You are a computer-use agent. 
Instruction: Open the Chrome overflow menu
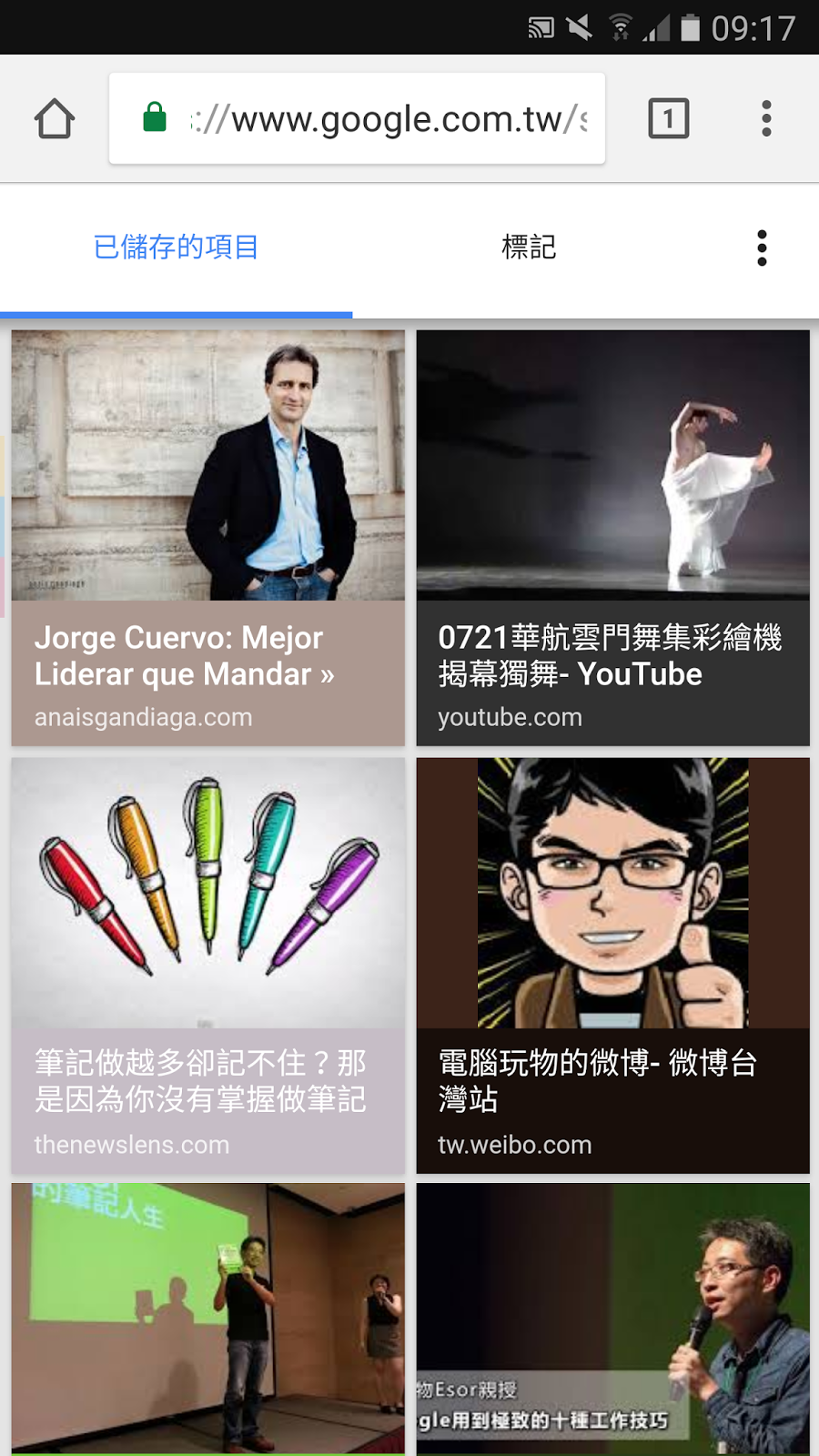pos(766,118)
